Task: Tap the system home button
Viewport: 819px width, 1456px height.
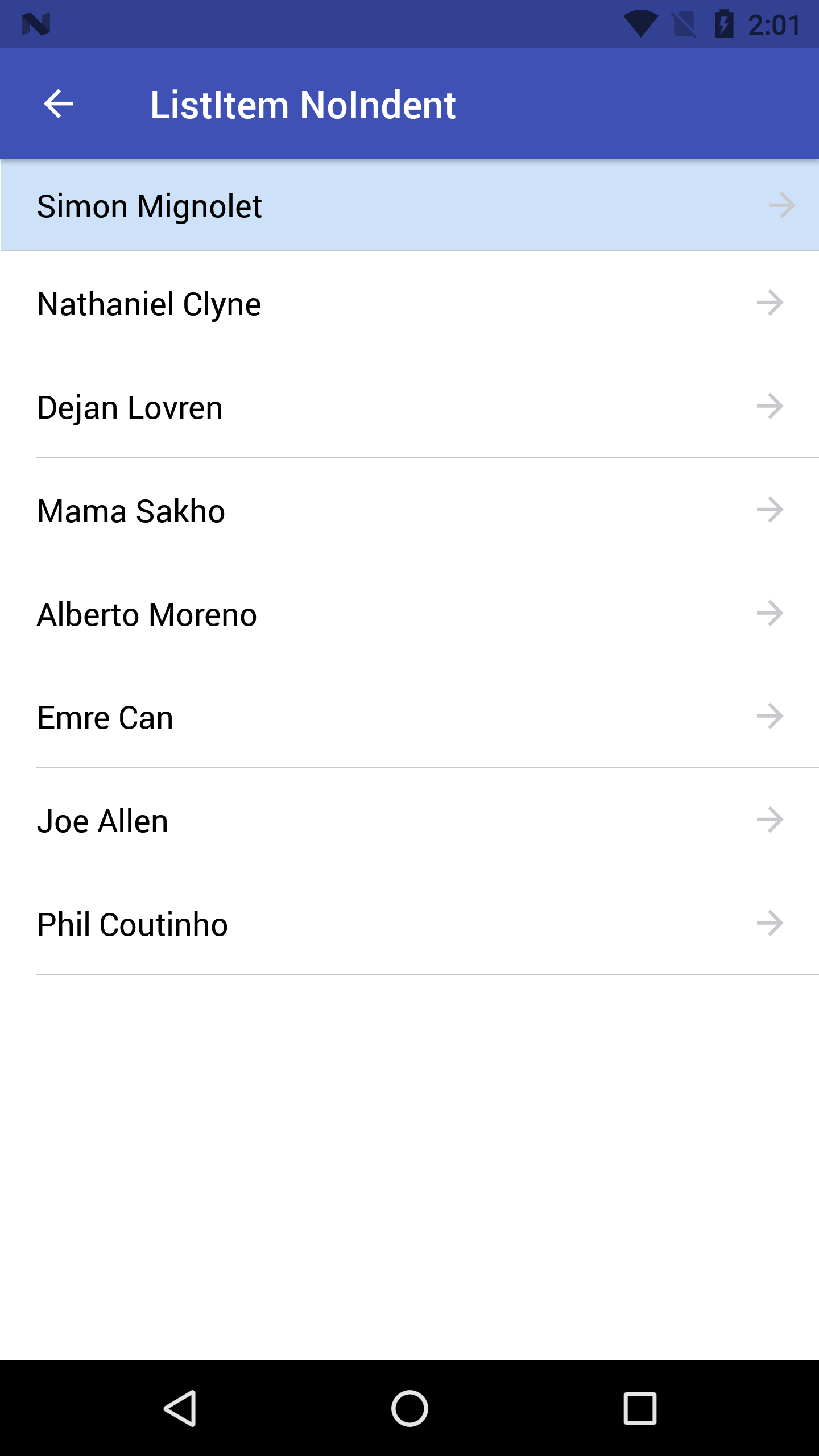Action: tap(409, 1409)
